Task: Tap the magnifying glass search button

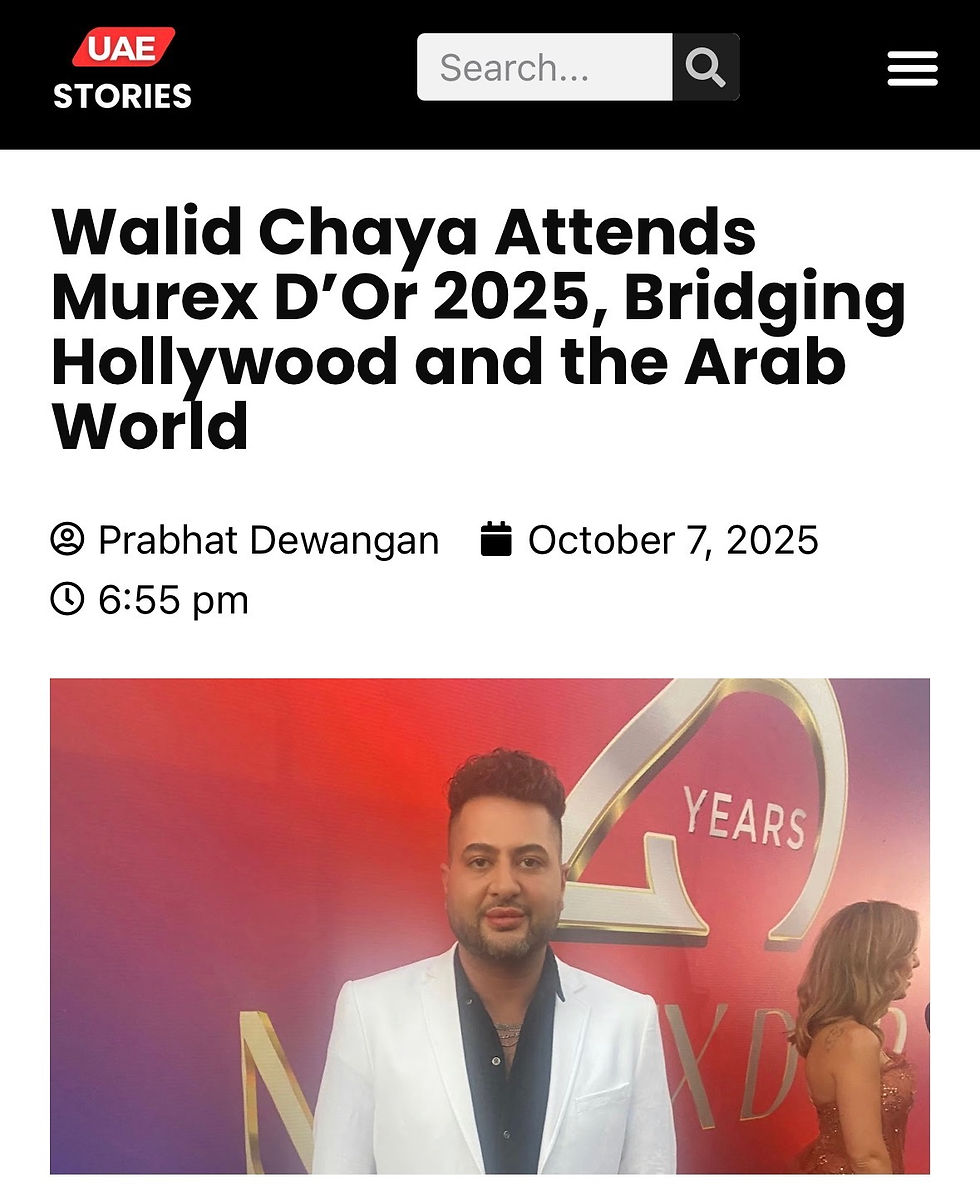Action: (706, 67)
